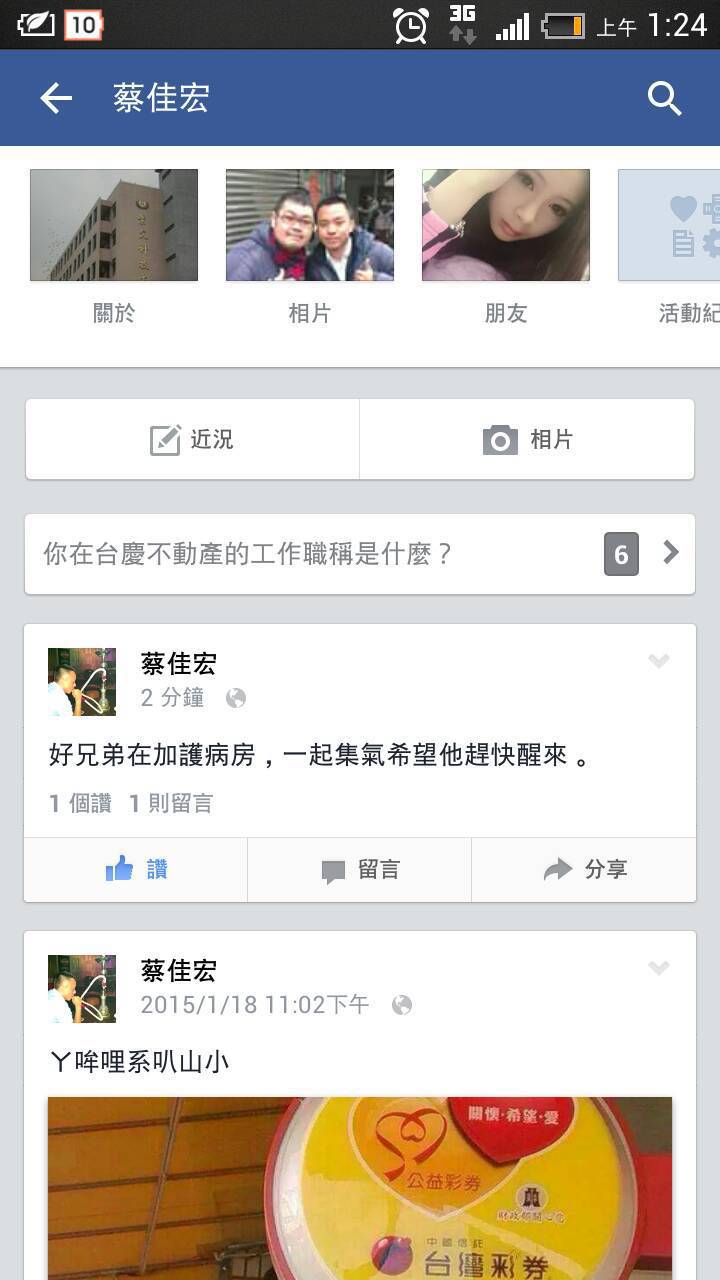Open the 活動紀錄 activity log tile
The height and width of the screenshot is (1280, 720).
pos(669,247)
